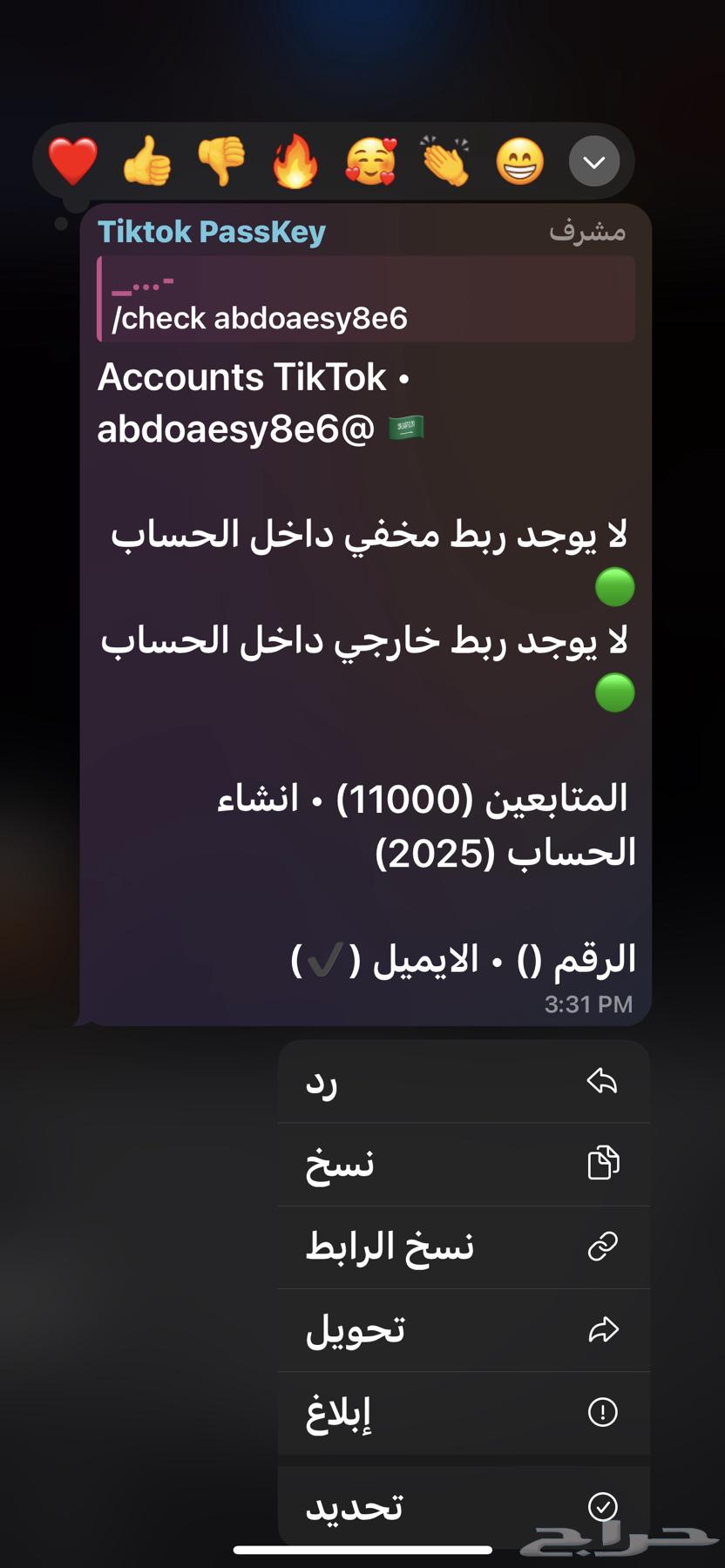Screen dimensions: 725x1568
Task: React with the thumbs down emoji
Action: click(x=221, y=161)
